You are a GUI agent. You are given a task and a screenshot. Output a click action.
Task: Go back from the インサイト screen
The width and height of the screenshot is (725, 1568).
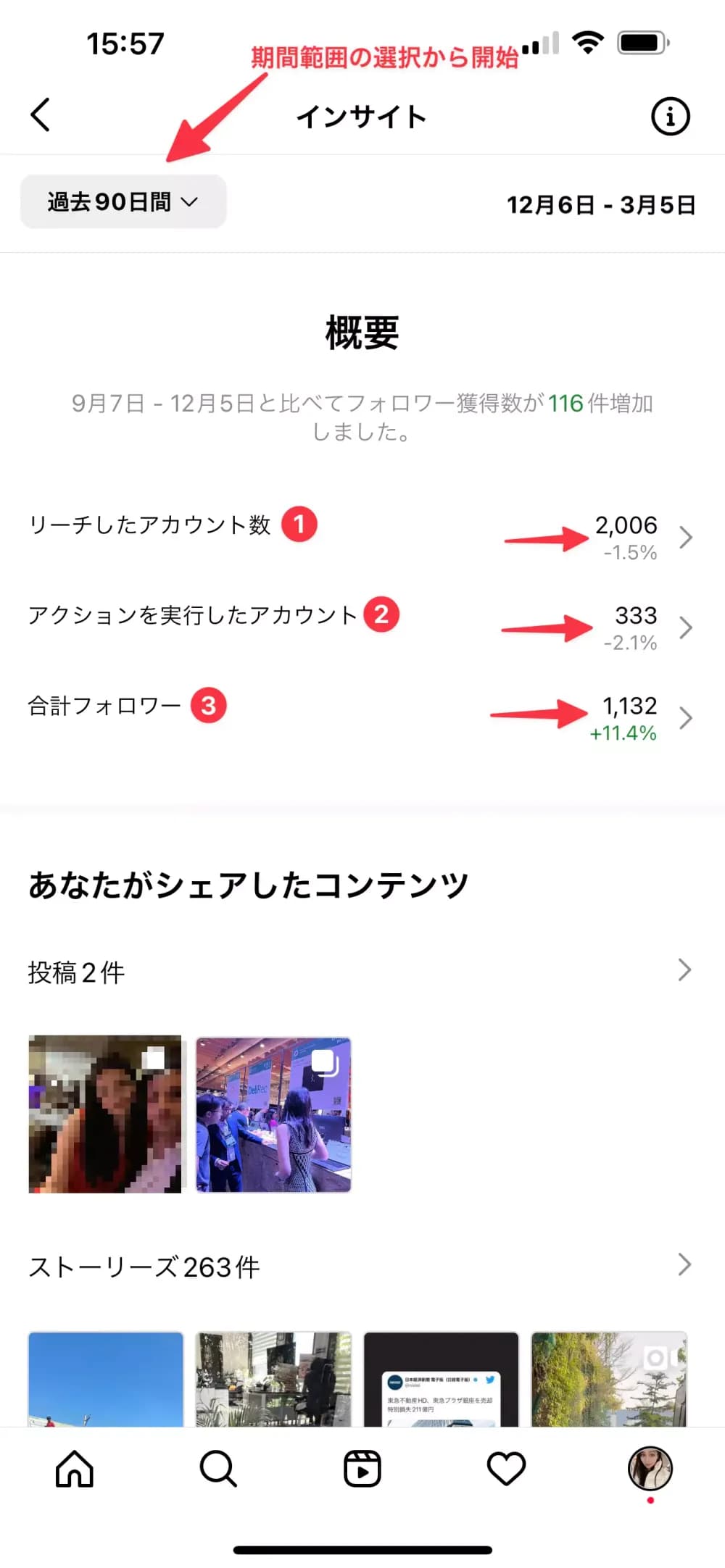(41, 115)
